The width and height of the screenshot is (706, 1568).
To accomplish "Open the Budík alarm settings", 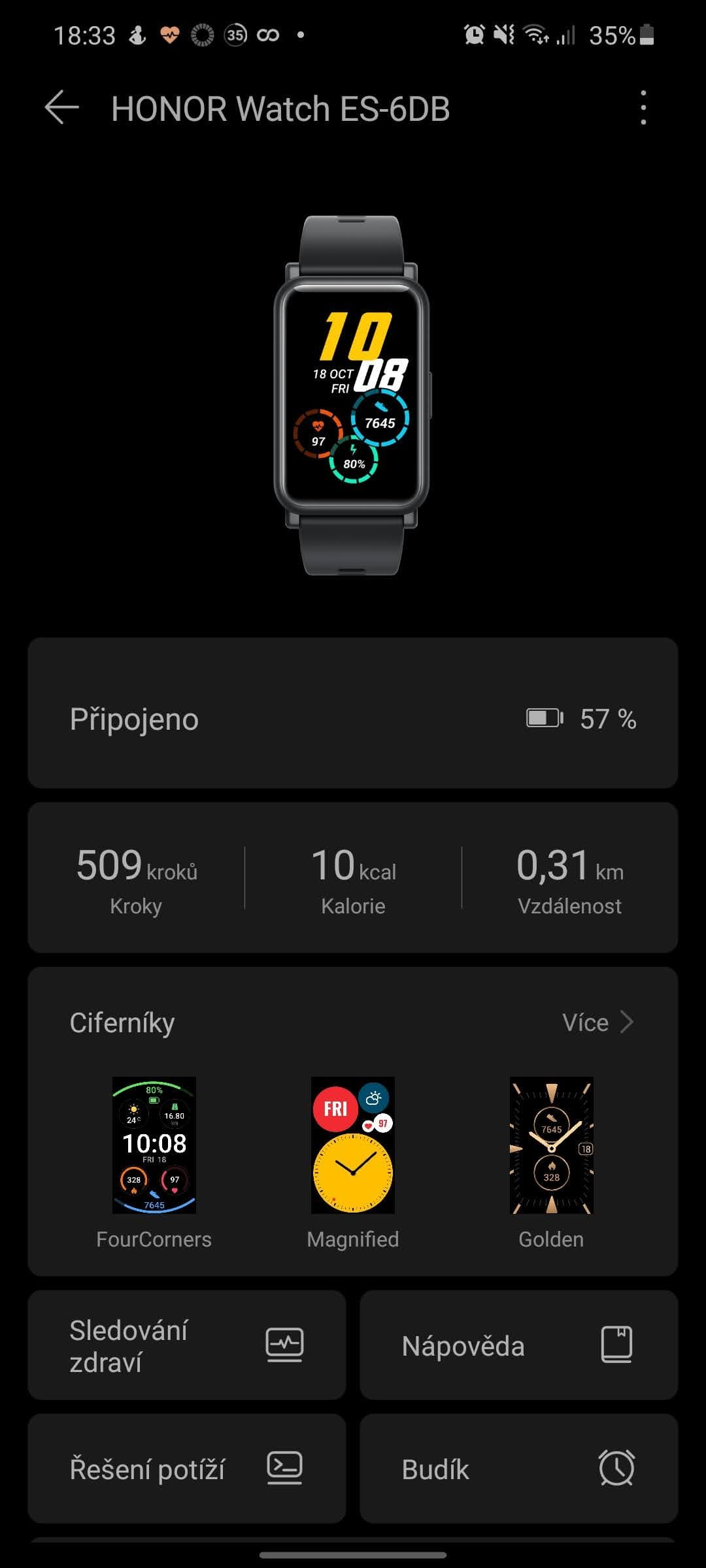I will click(x=518, y=1469).
